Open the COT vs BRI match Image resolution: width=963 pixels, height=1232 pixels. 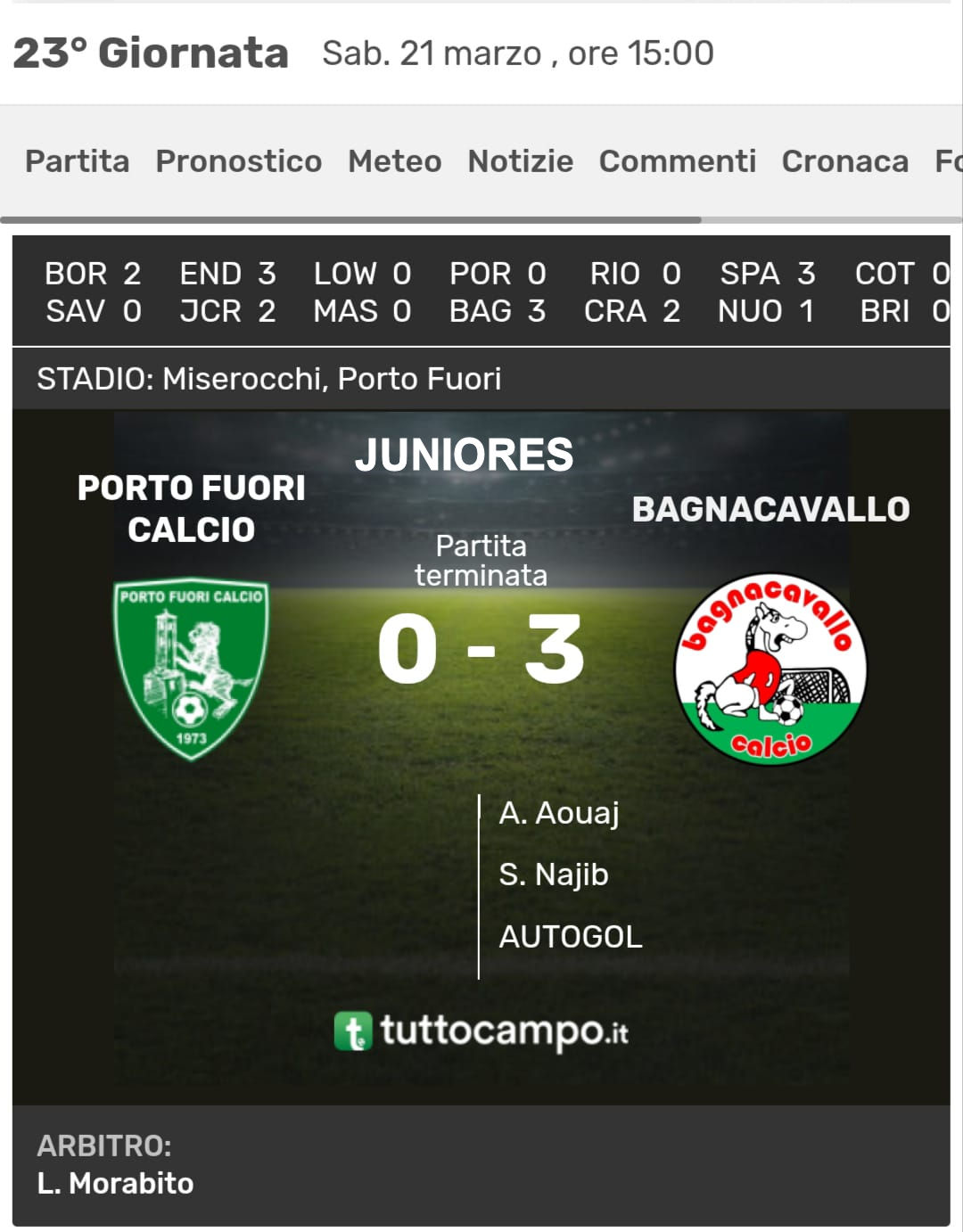[x=901, y=292]
